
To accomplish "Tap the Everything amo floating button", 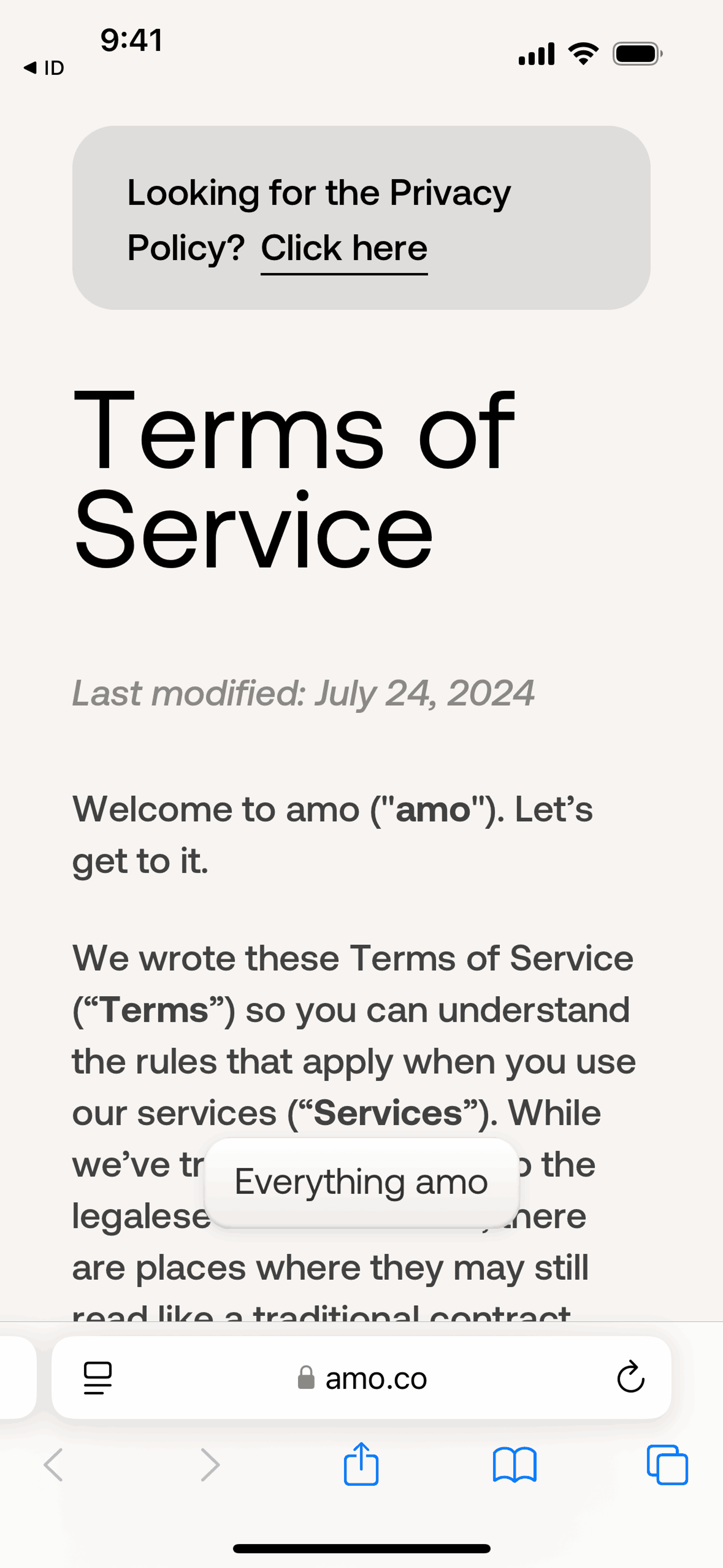I will point(361,1182).
